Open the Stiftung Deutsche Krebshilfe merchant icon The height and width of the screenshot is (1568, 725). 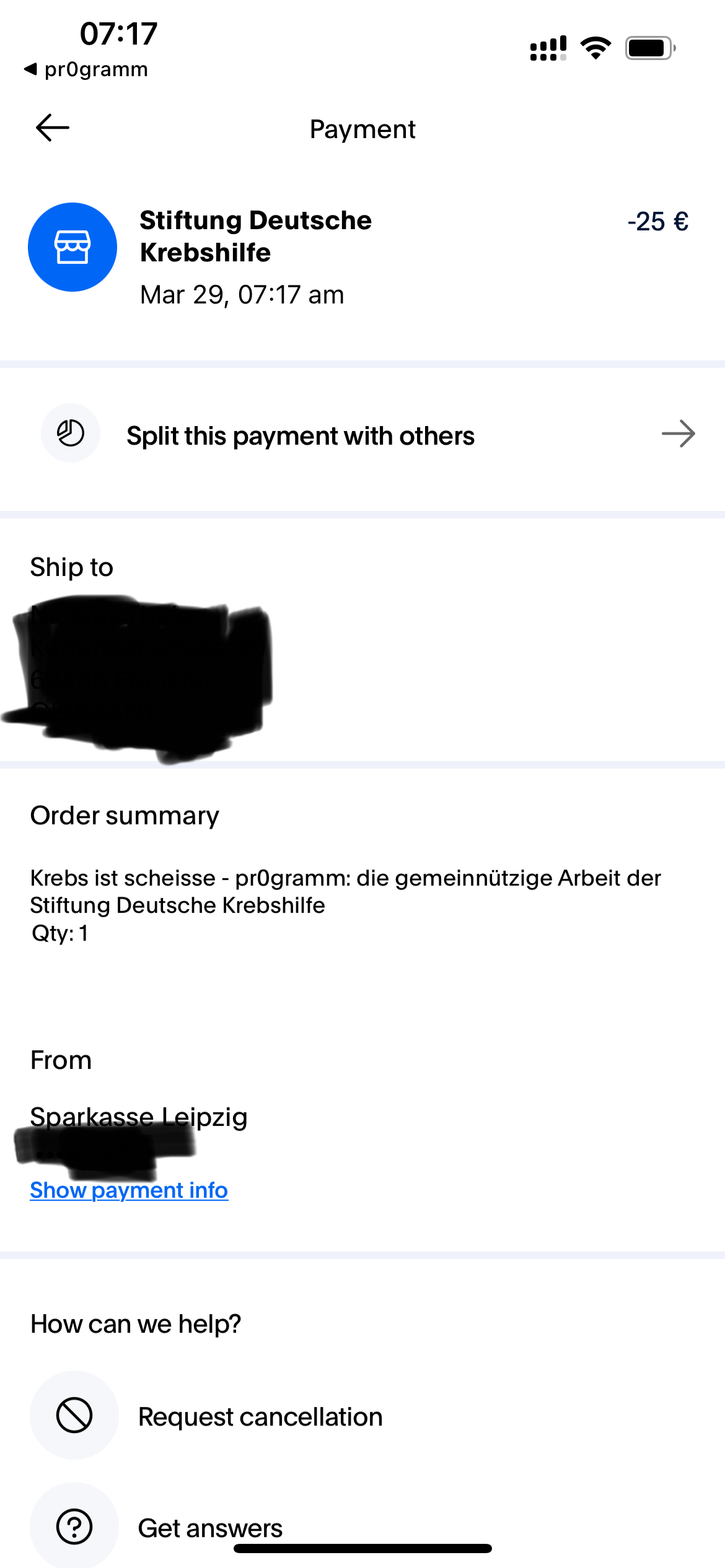72,247
